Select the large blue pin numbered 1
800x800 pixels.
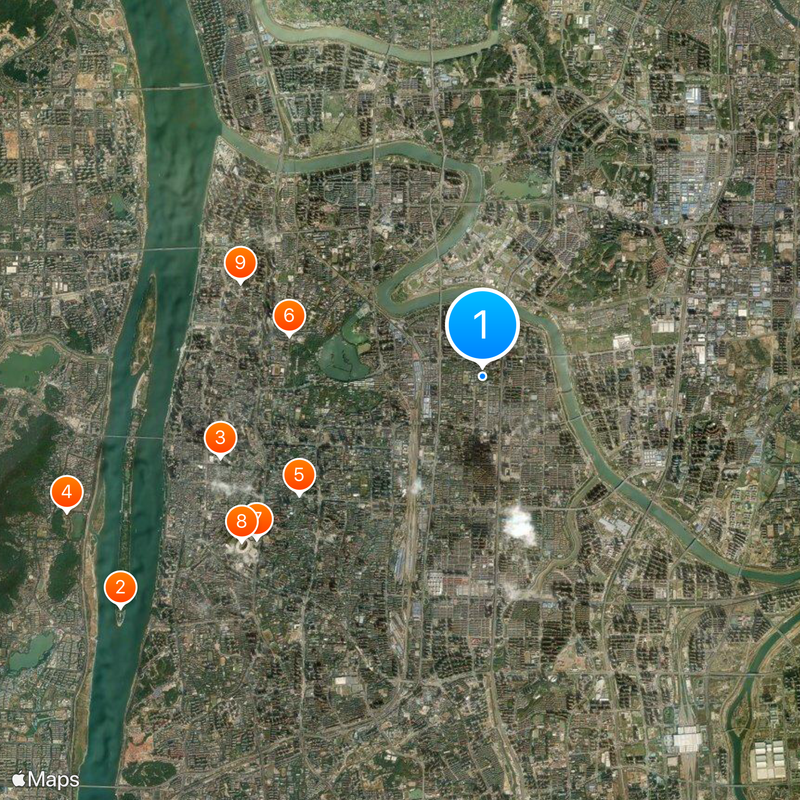pos(482,324)
